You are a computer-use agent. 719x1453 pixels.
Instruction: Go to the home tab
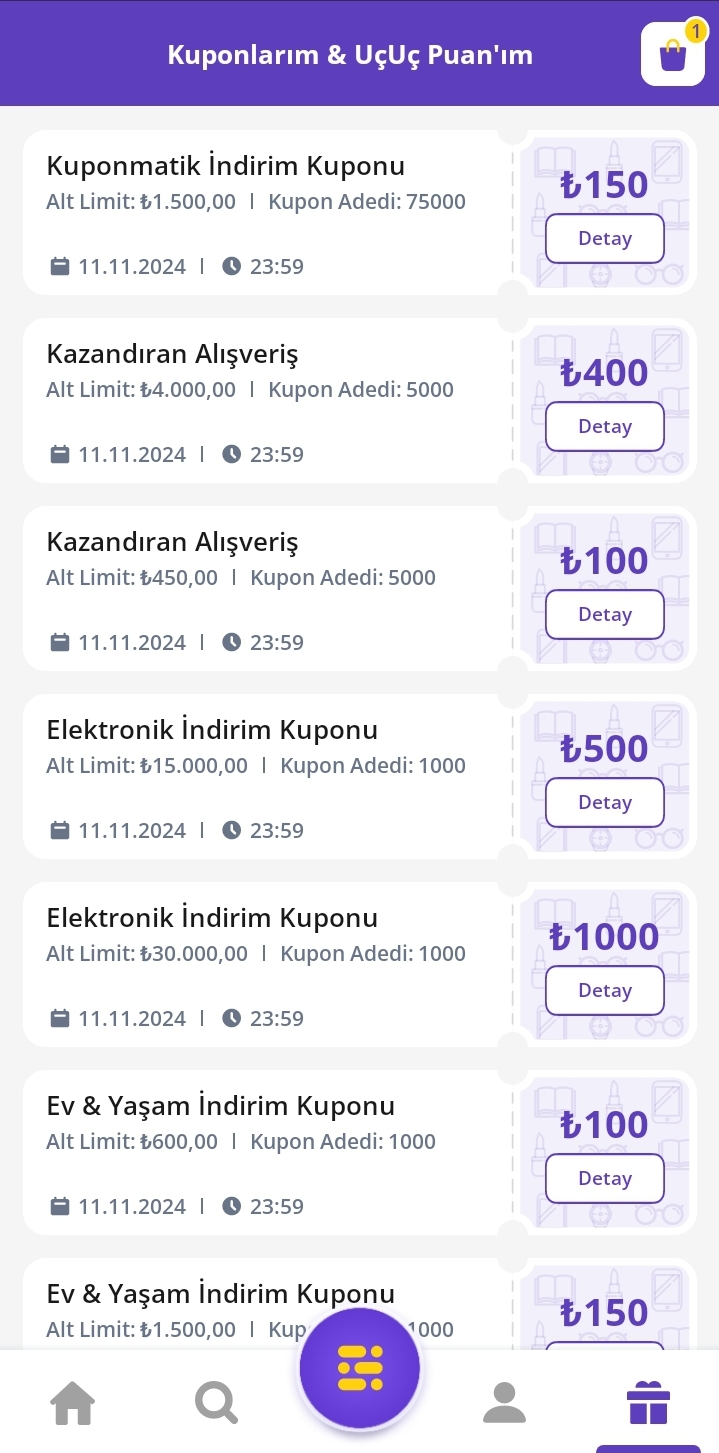(73, 1403)
